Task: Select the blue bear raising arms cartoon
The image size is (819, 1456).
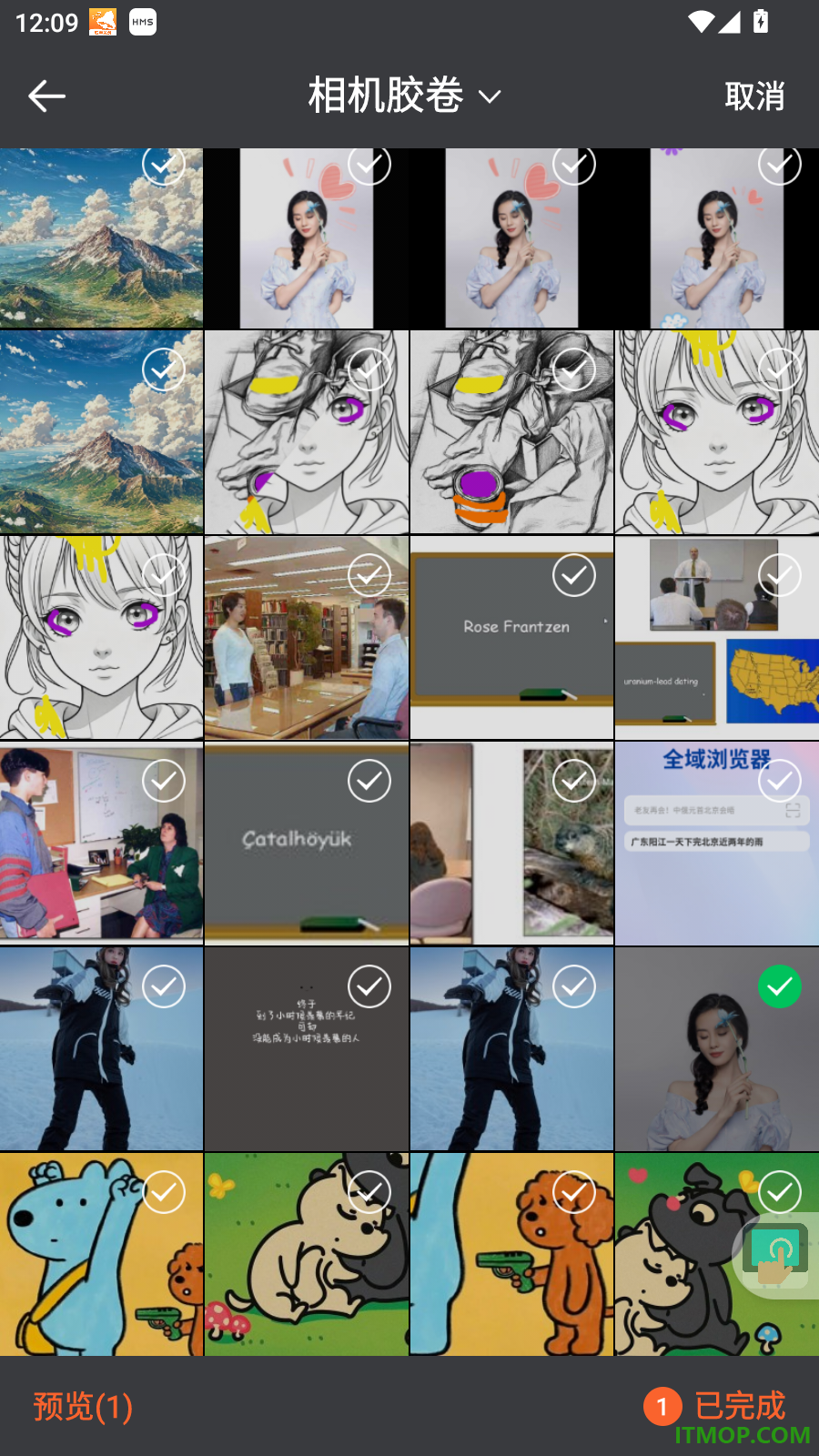Action: coord(164,1192)
